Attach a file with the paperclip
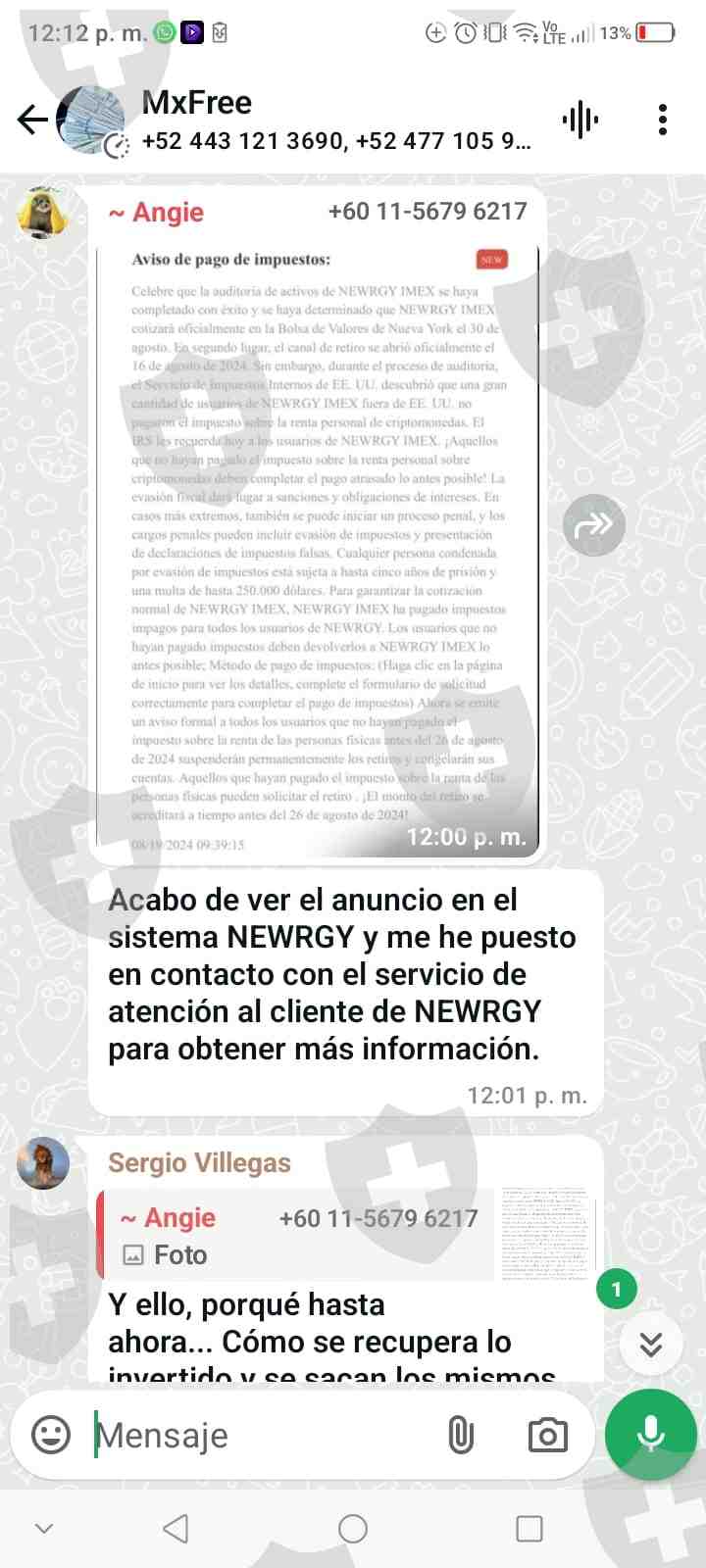 tap(461, 1435)
